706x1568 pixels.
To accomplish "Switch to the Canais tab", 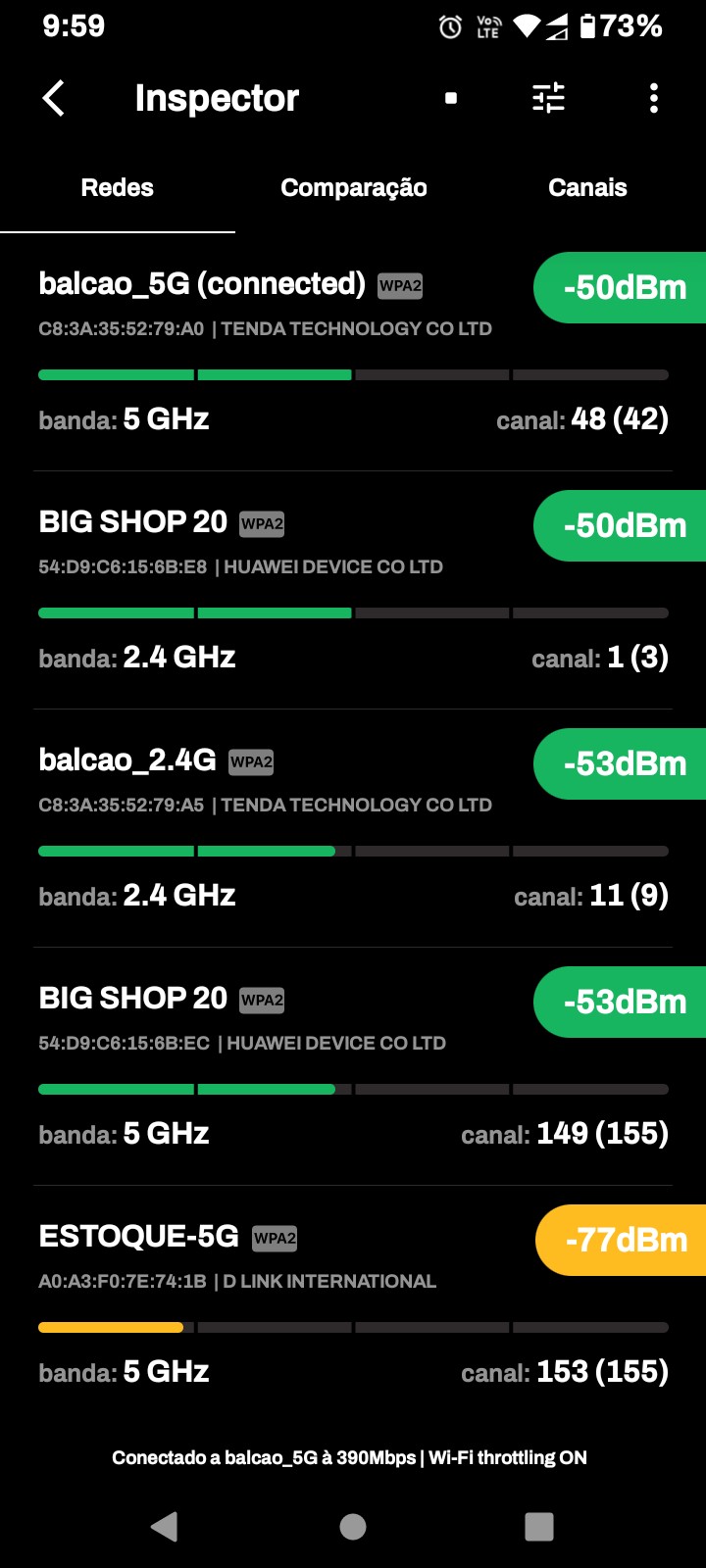I will point(587,188).
